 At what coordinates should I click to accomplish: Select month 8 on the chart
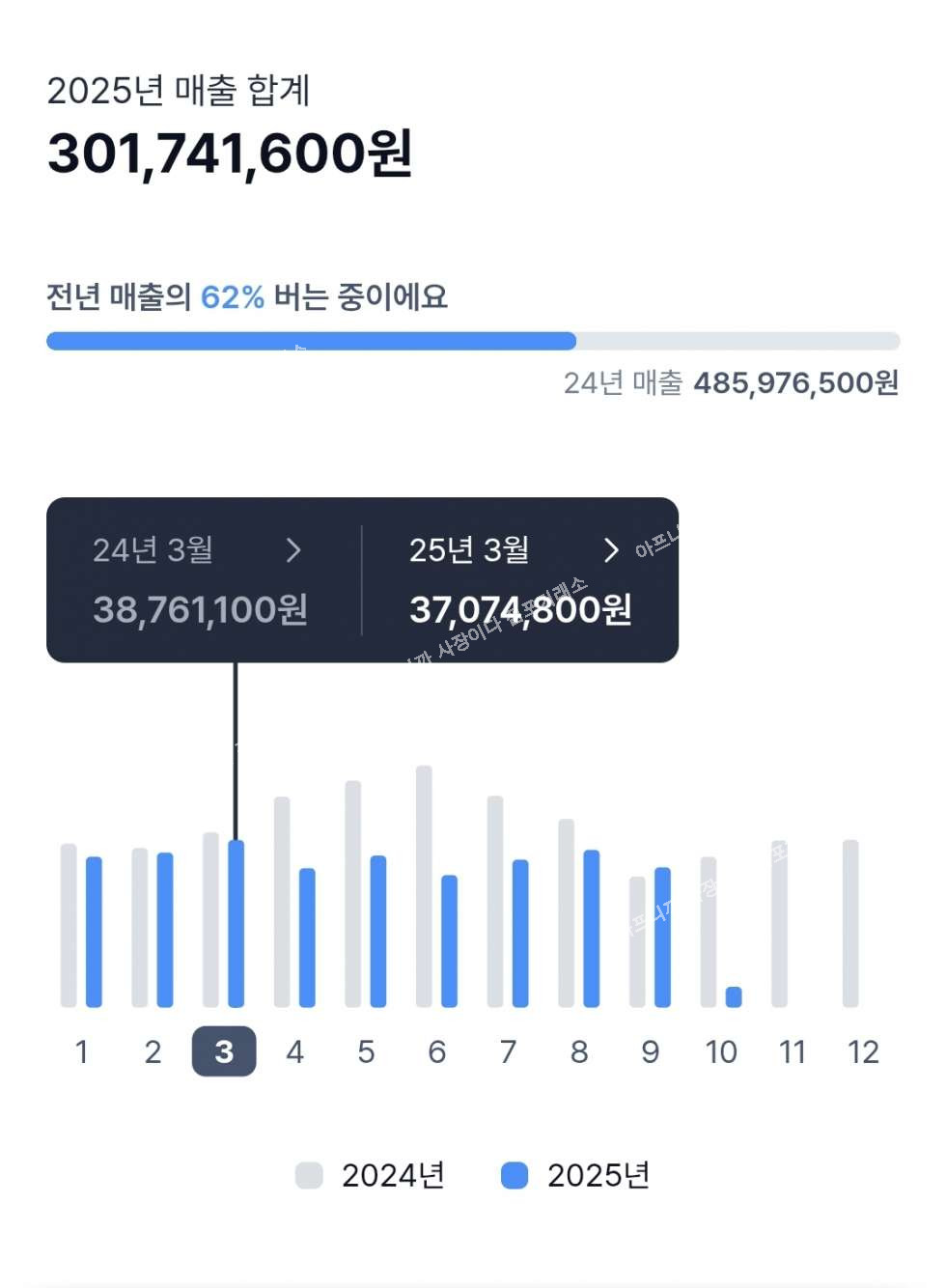(x=579, y=1051)
